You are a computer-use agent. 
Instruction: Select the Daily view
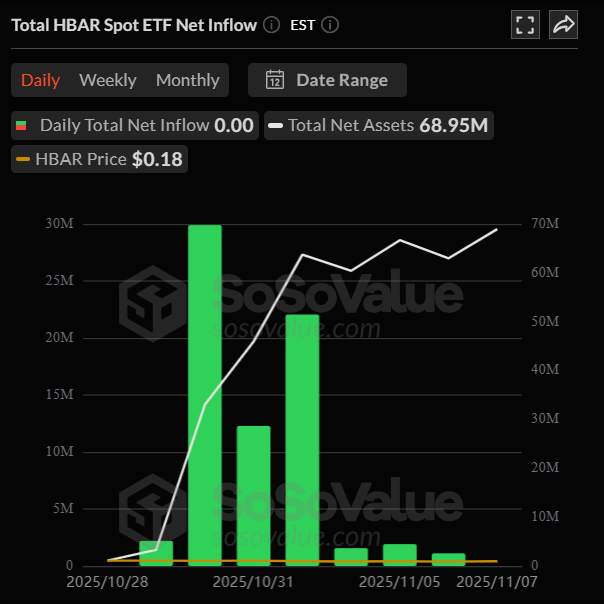pos(40,80)
